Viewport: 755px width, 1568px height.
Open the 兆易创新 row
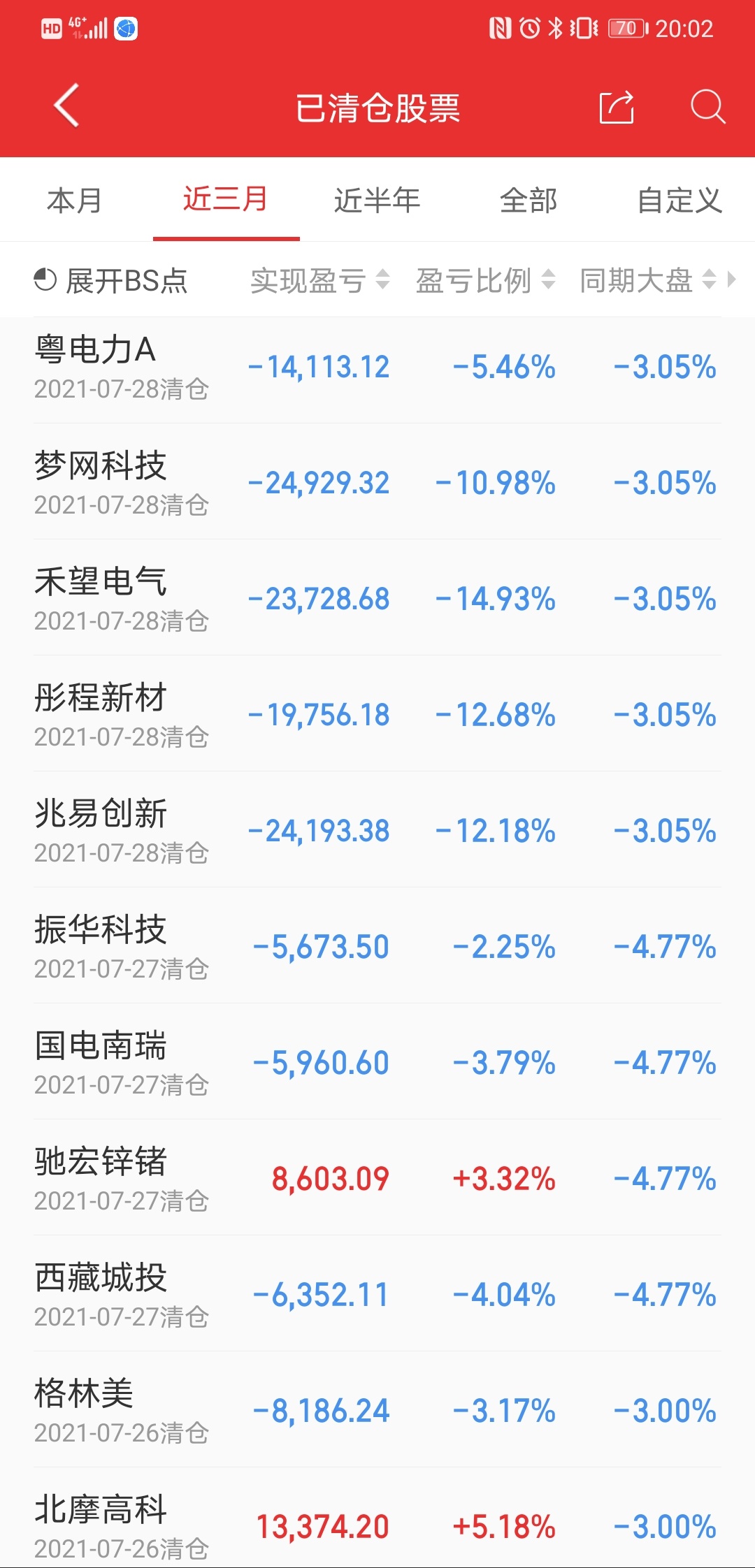pos(377,831)
